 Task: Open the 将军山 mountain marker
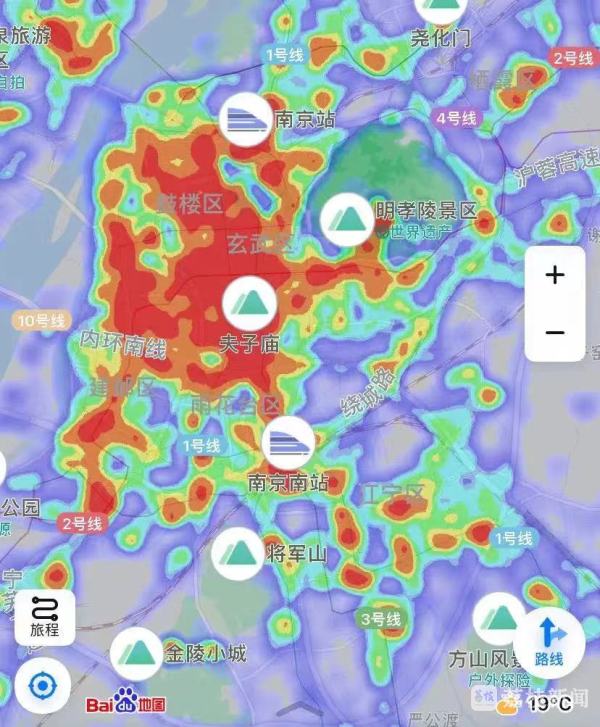coord(238,552)
